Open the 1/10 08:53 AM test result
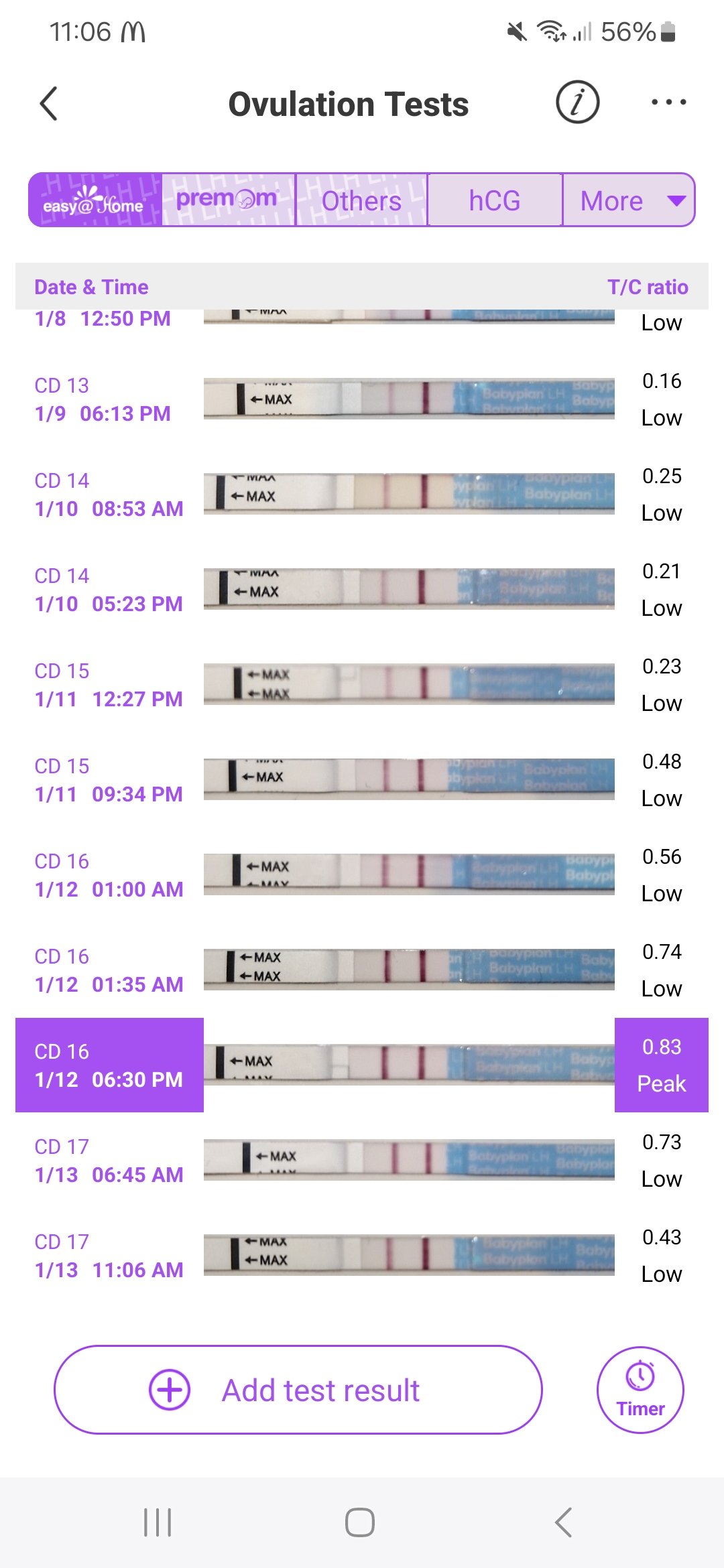This screenshot has height=1568, width=724. click(x=362, y=495)
